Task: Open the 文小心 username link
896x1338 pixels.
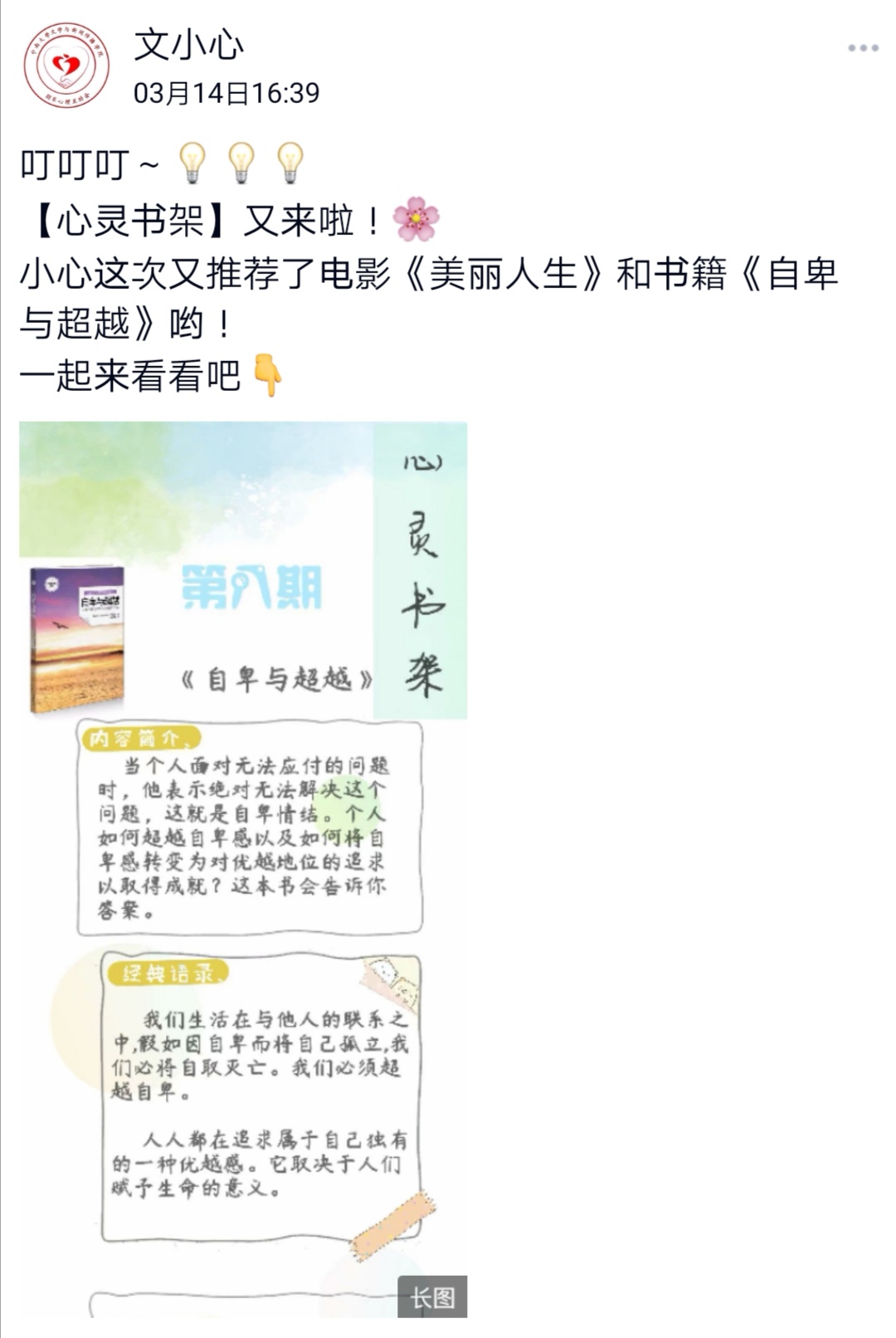Action: click(x=189, y=45)
